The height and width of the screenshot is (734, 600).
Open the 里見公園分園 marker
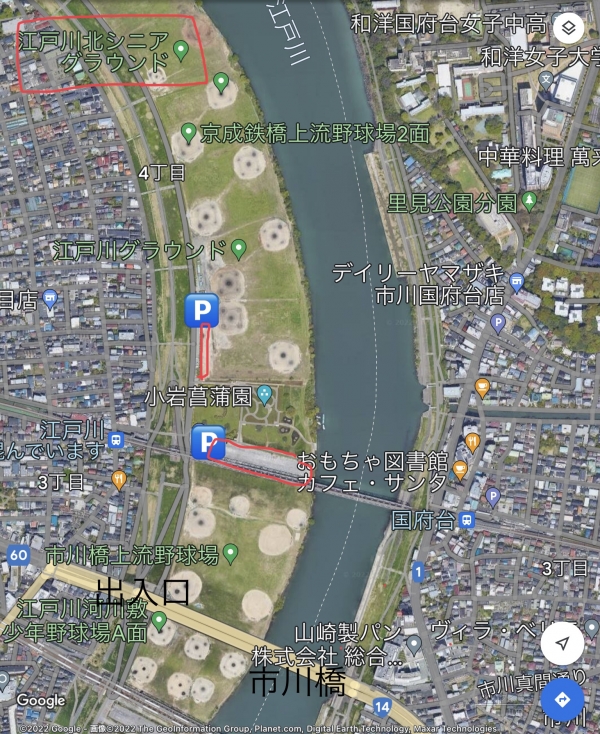pyautogui.click(x=528, y=202)
